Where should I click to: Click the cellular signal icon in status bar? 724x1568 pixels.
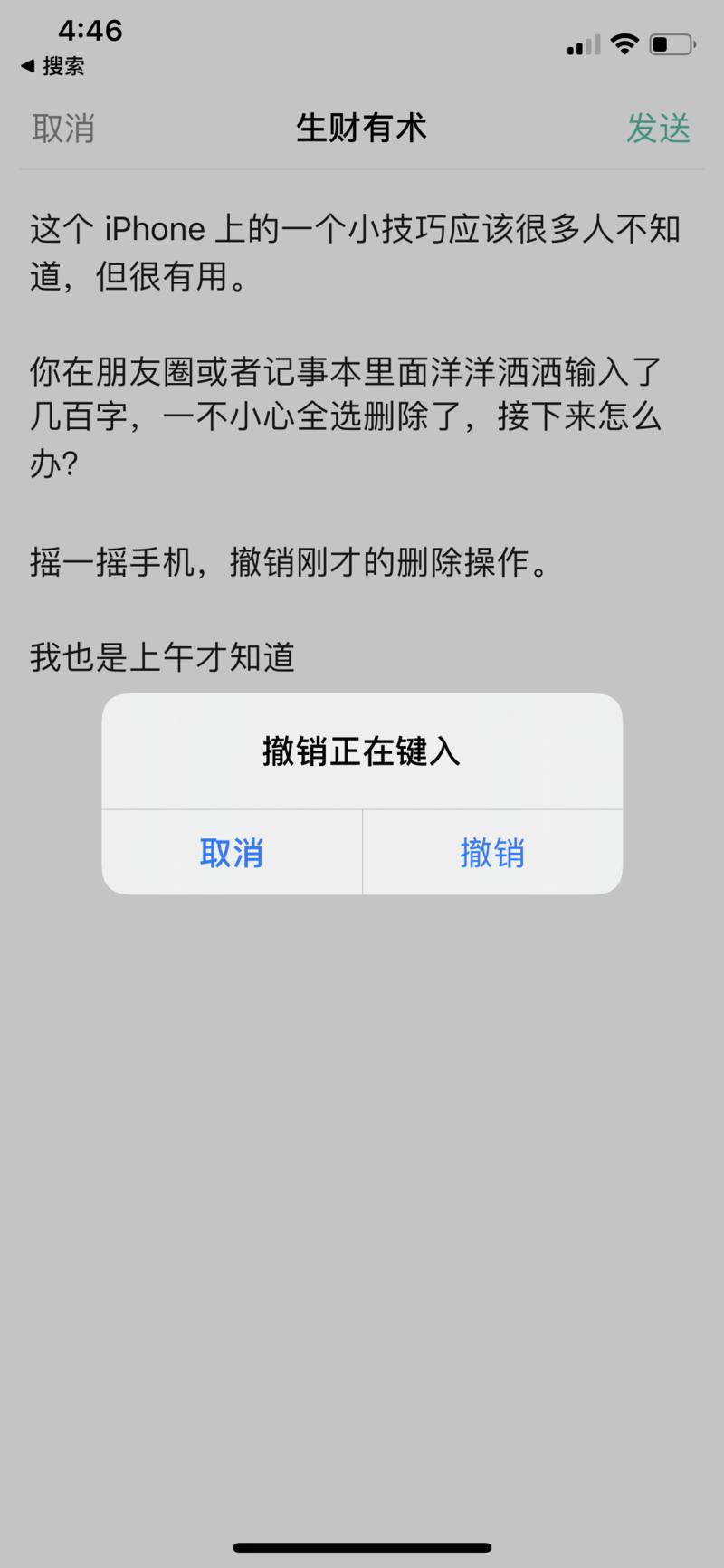583,43
